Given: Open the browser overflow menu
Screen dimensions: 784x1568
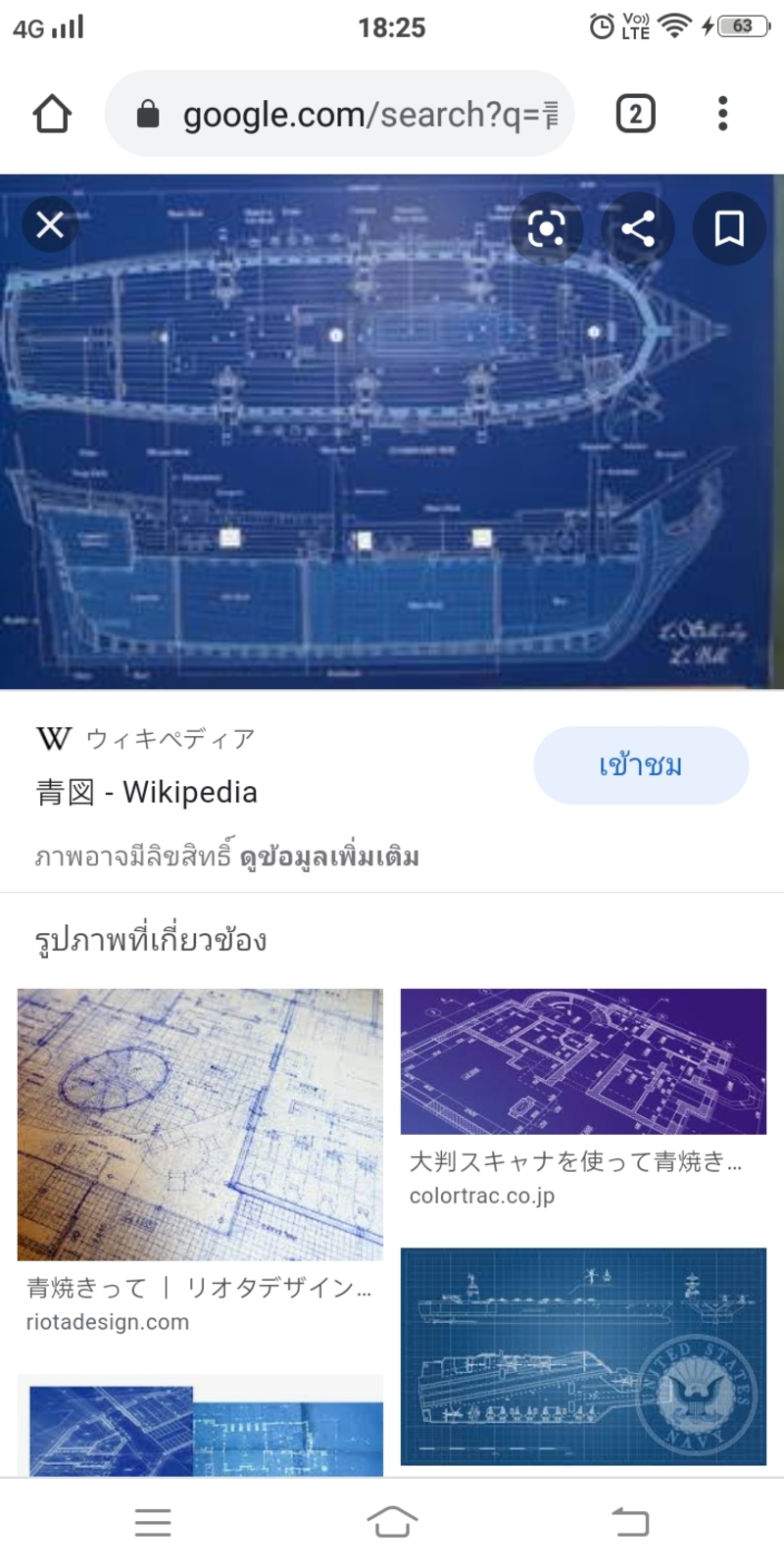Looking at the screenshot, I should coord(722,113).
